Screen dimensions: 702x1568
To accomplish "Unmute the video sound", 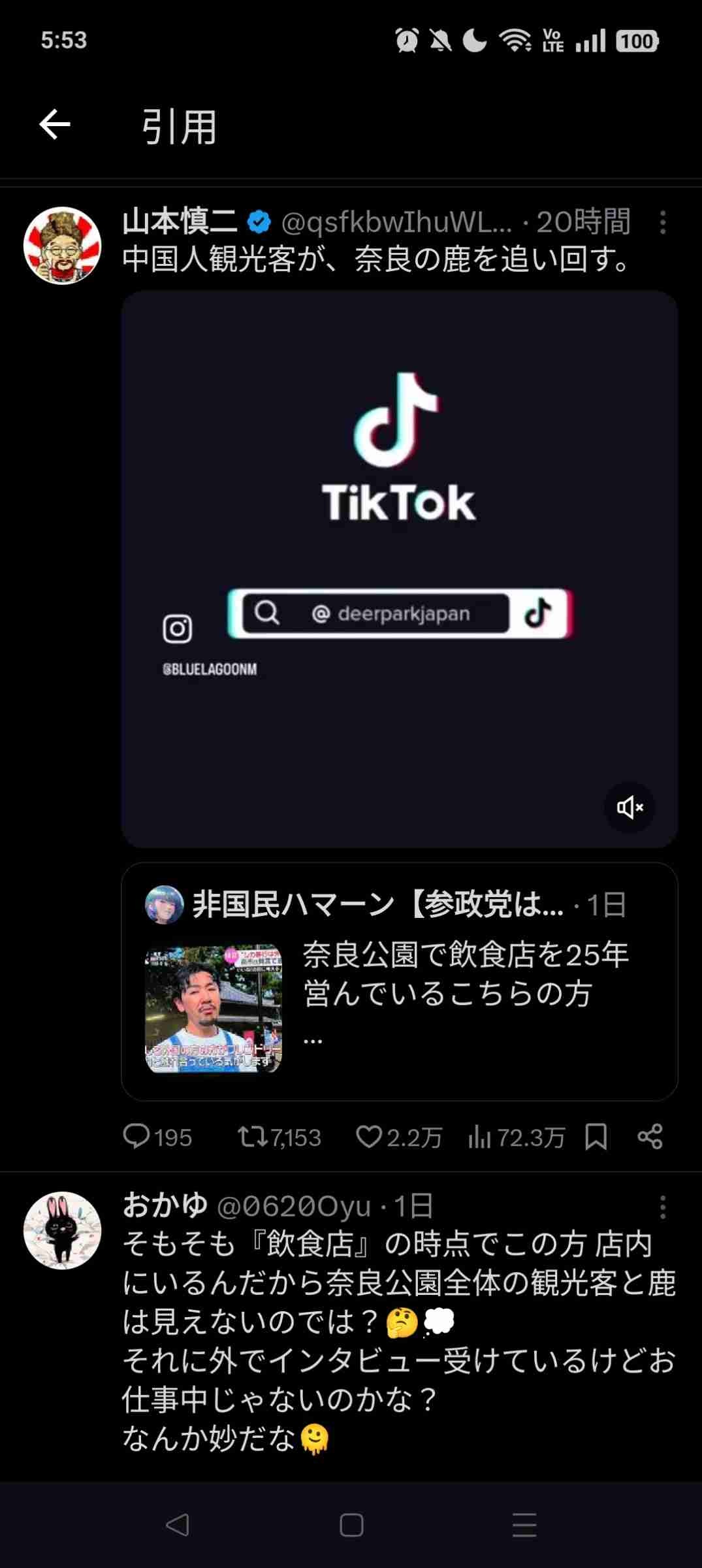I will pos(629,808).
